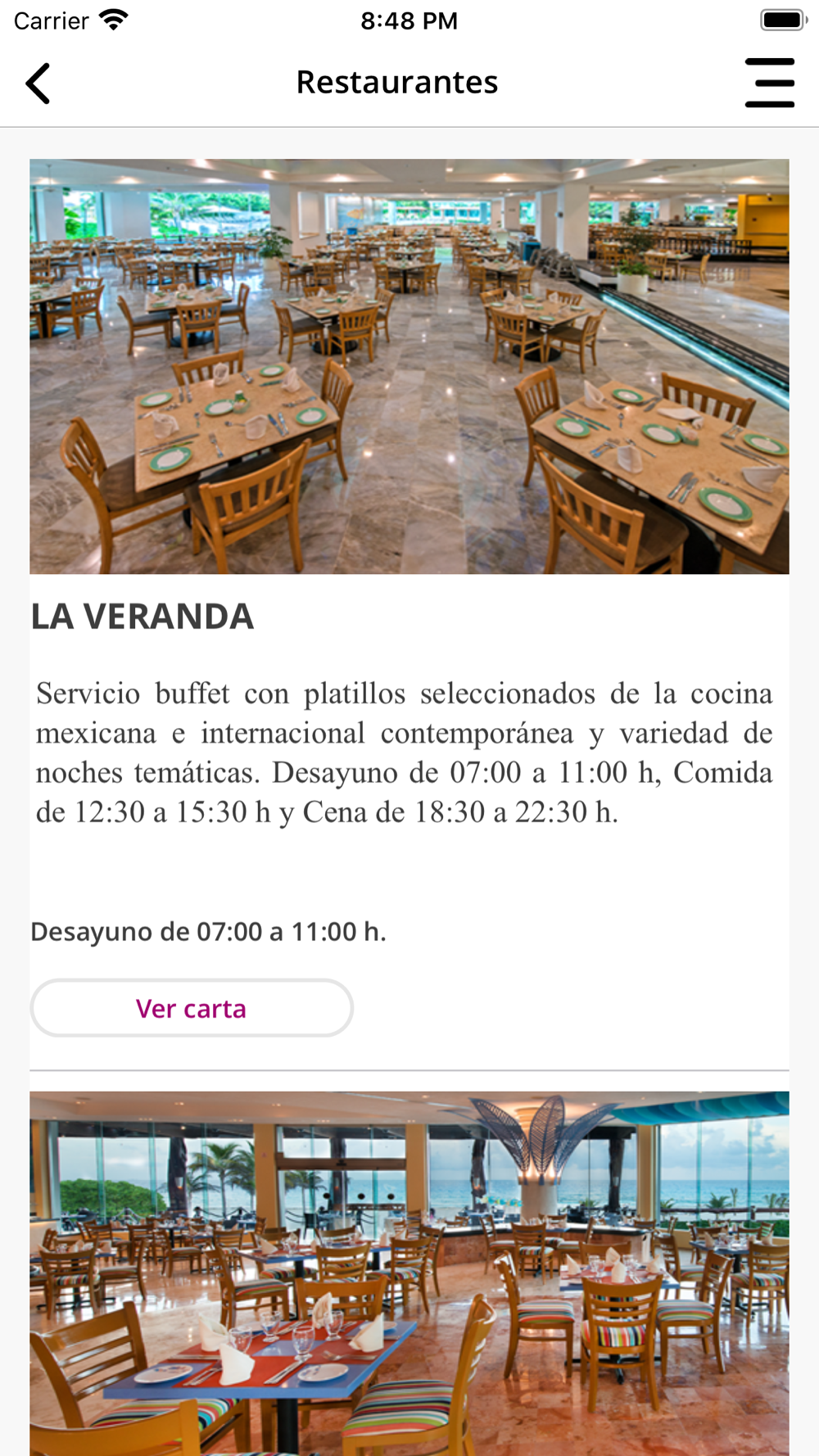Go back from the Restaurantes screen
819x1456 pixels.
(38, 84)
